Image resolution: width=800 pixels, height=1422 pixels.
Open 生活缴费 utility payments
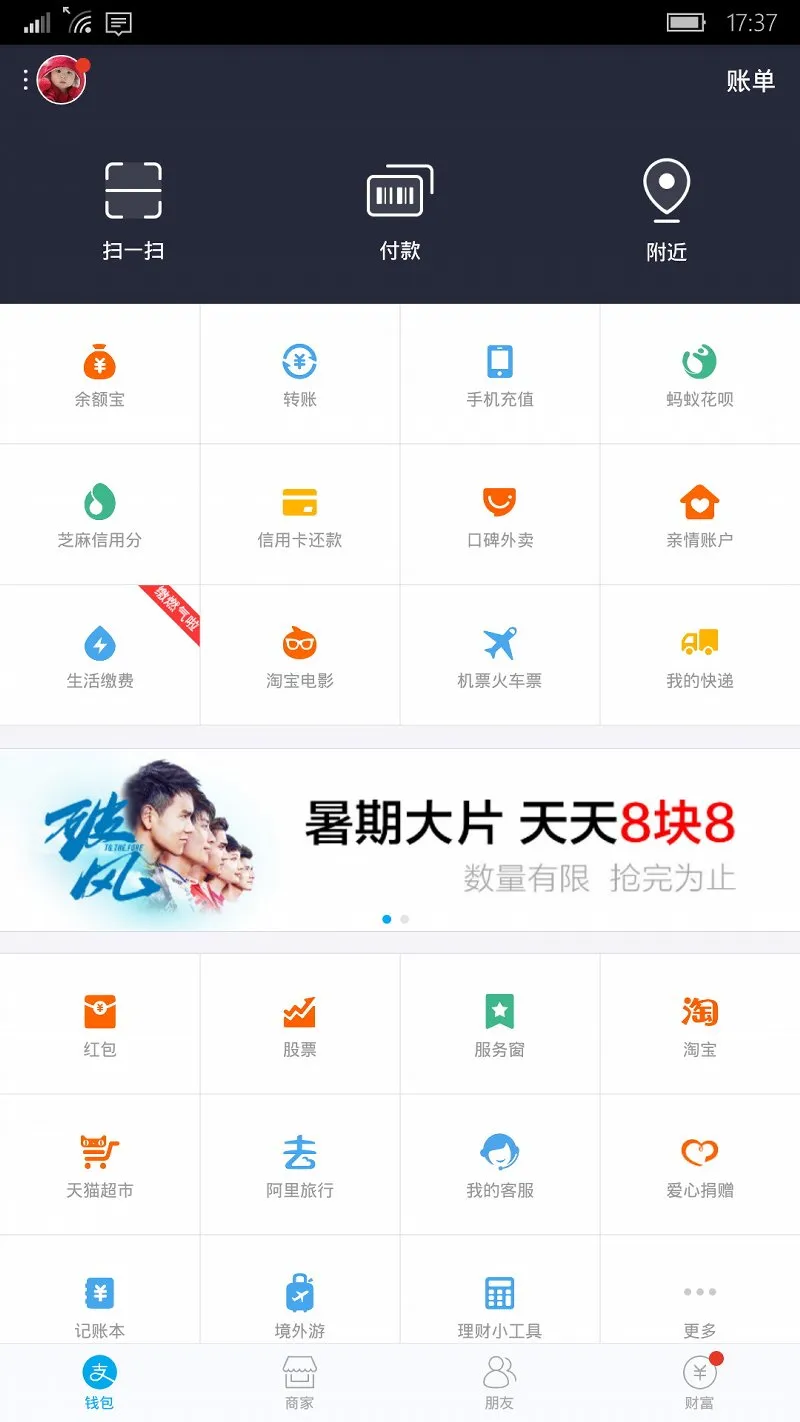(x=100, y=656)
